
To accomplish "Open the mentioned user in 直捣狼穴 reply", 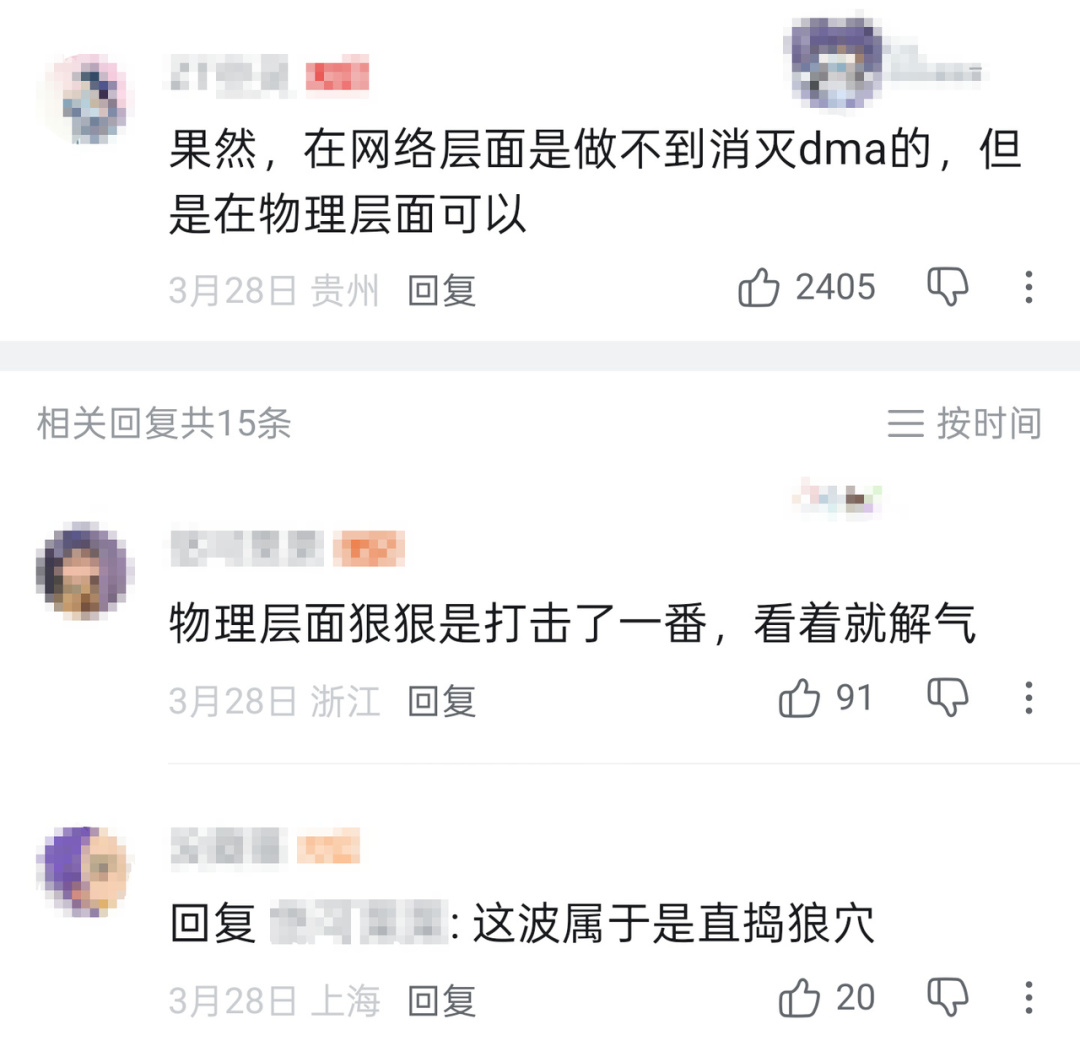I will [358, 924].
